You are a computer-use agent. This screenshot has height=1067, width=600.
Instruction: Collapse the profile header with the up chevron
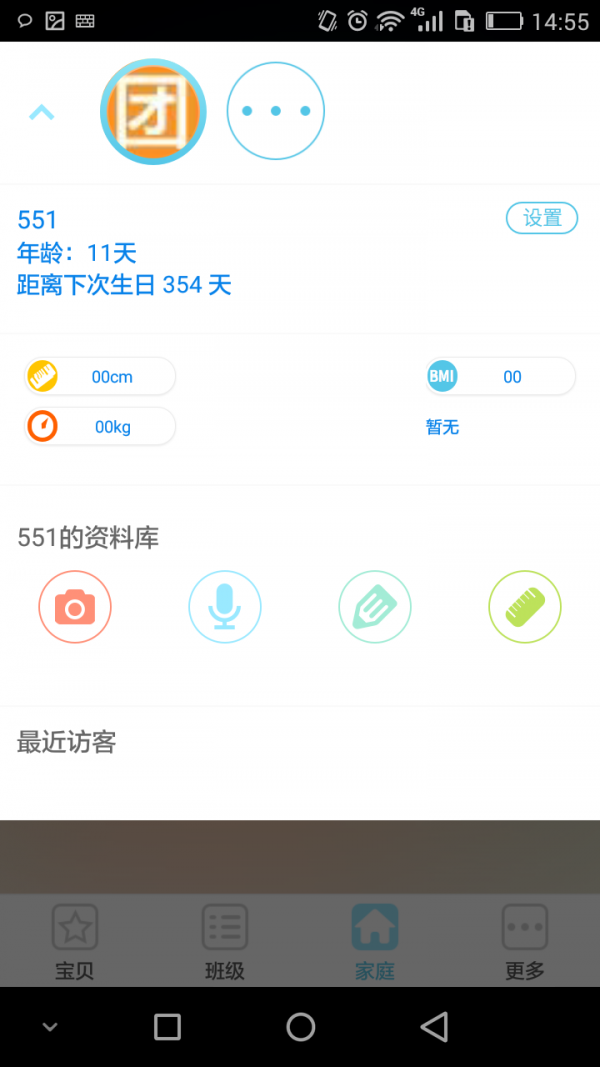(x=41, y=113)
